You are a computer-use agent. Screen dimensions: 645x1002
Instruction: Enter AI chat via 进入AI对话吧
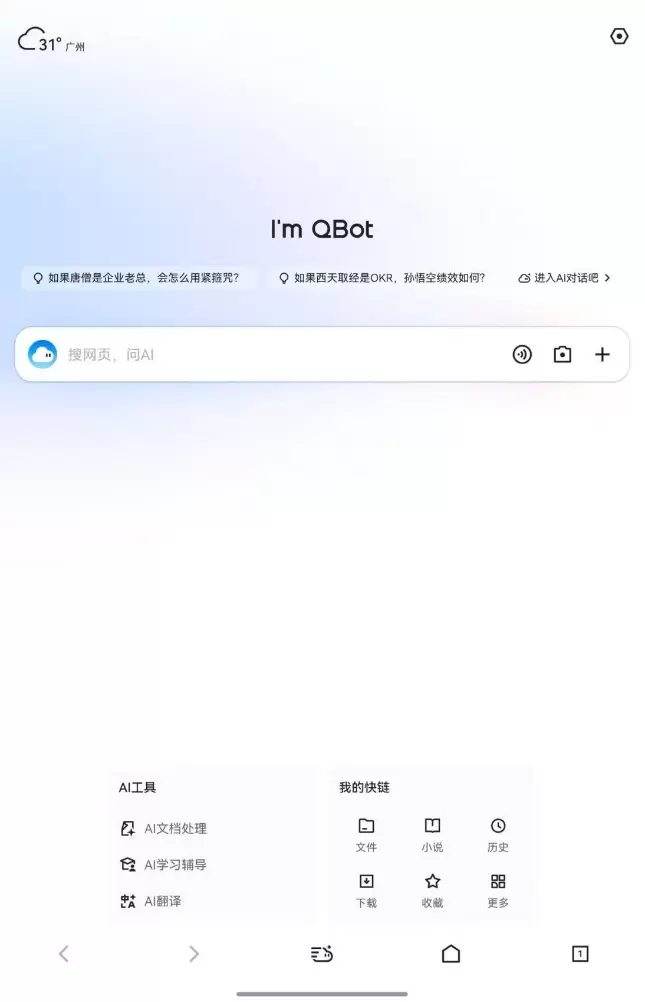tap(564, 278)
